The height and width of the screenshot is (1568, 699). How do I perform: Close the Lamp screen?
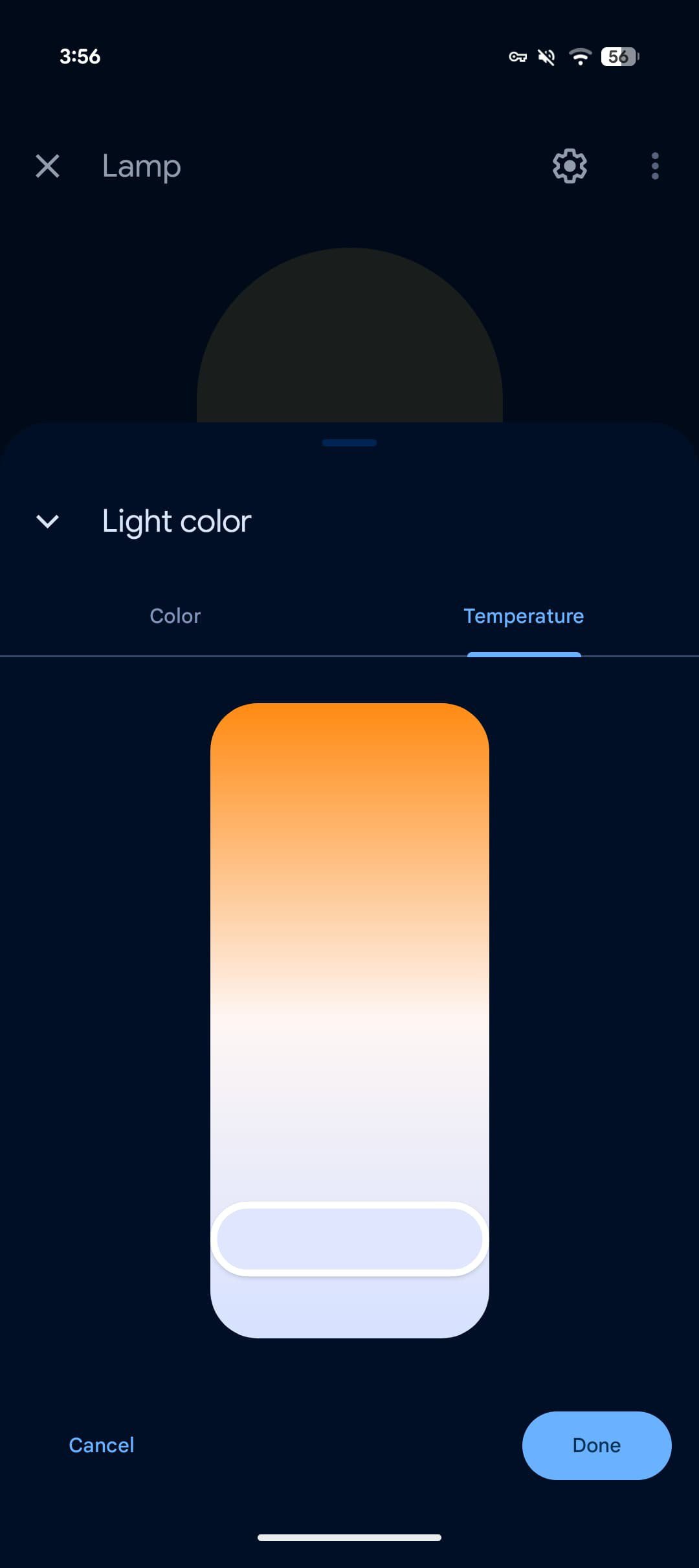tap(47, 166)
